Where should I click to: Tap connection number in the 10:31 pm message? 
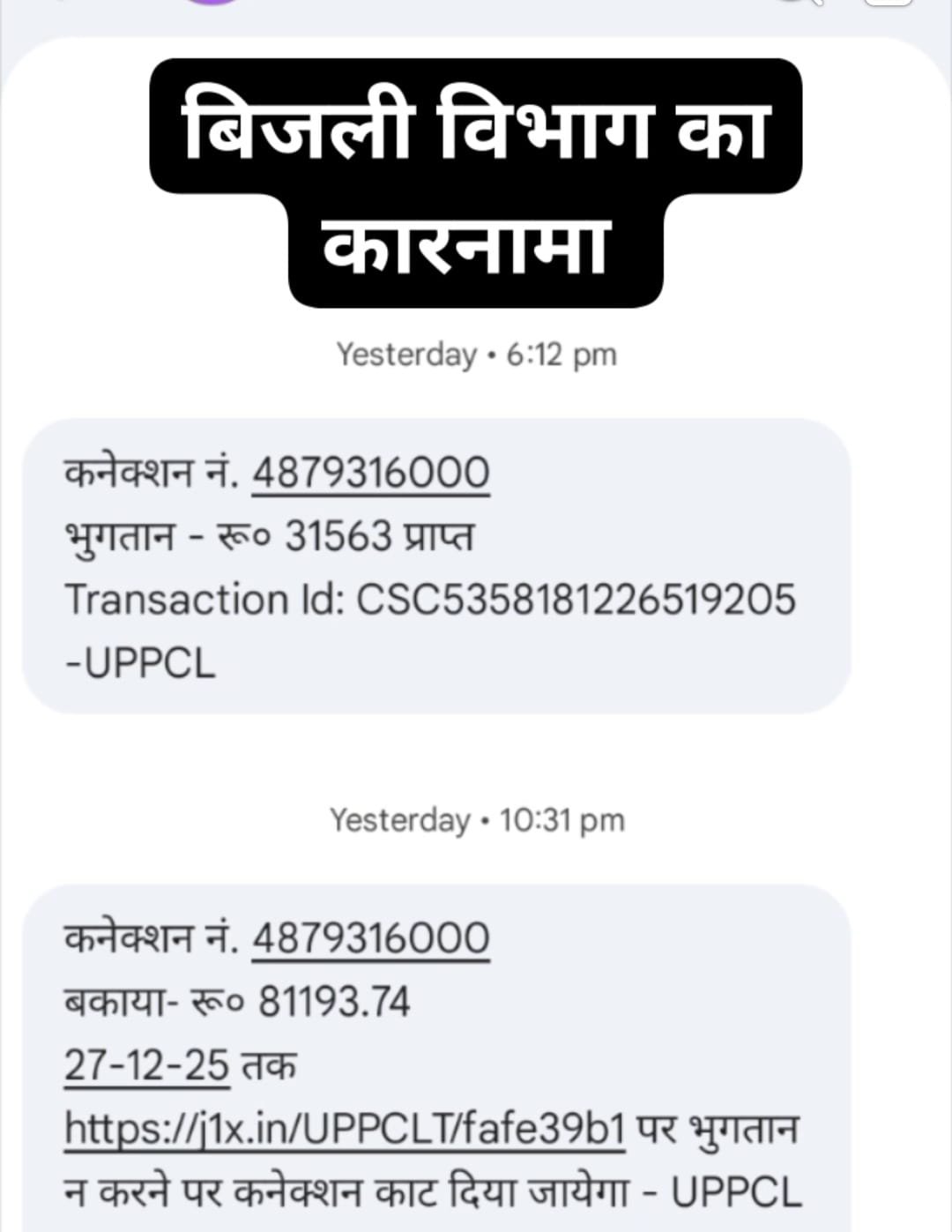(x=370, y=938)
